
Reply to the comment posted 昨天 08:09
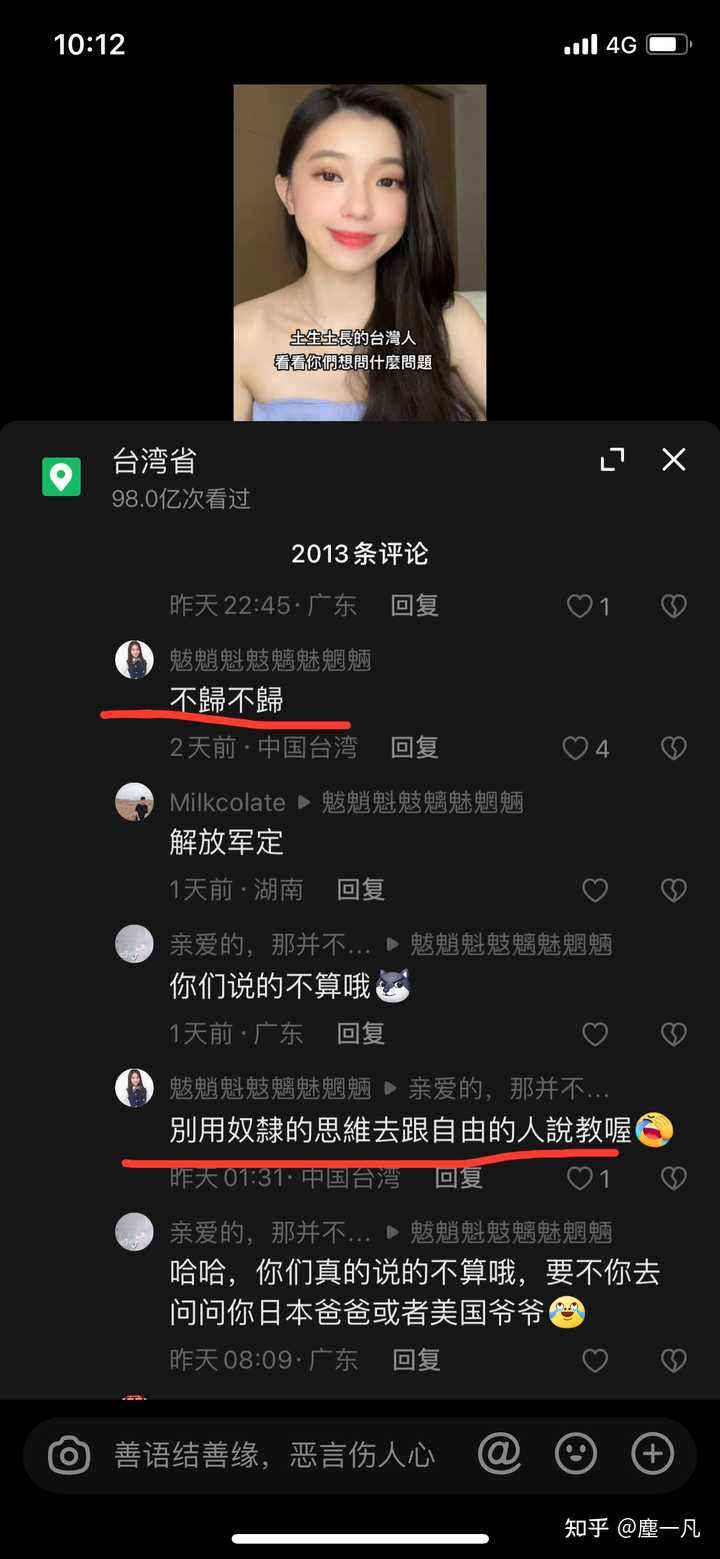(416, 1359)
